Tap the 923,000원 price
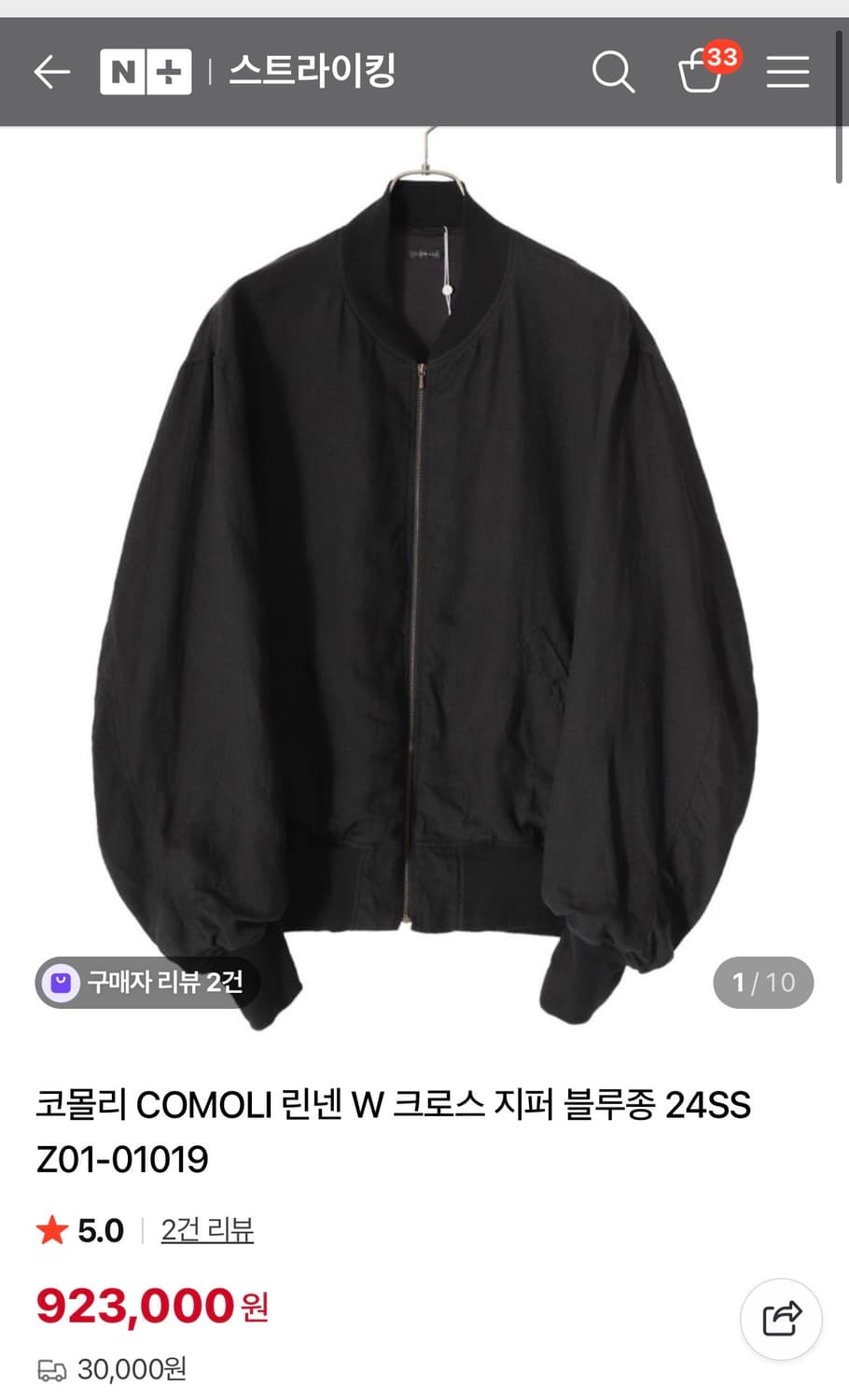This screenshot has width=849, height=1400. click(x=140, y=1306)
